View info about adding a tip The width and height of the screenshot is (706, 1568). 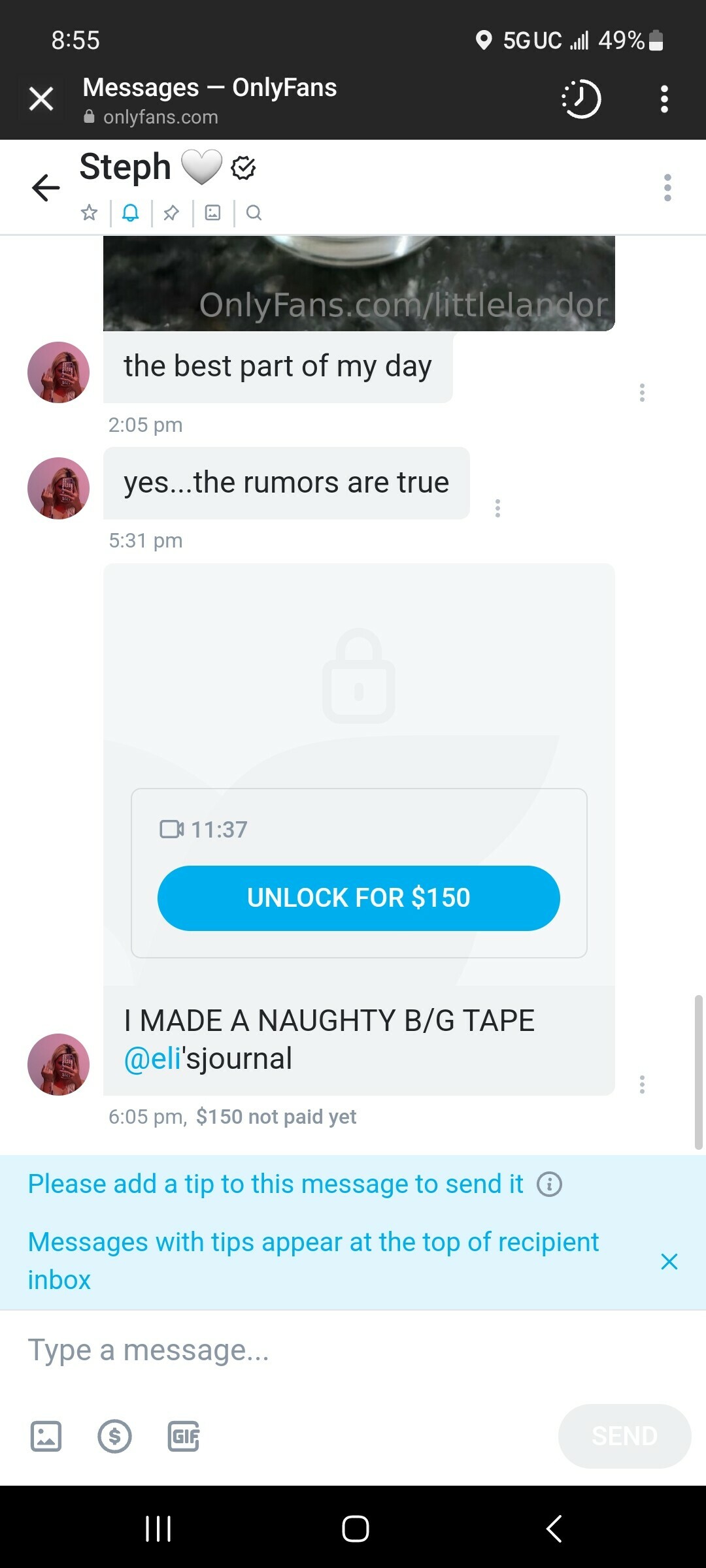549,1184
